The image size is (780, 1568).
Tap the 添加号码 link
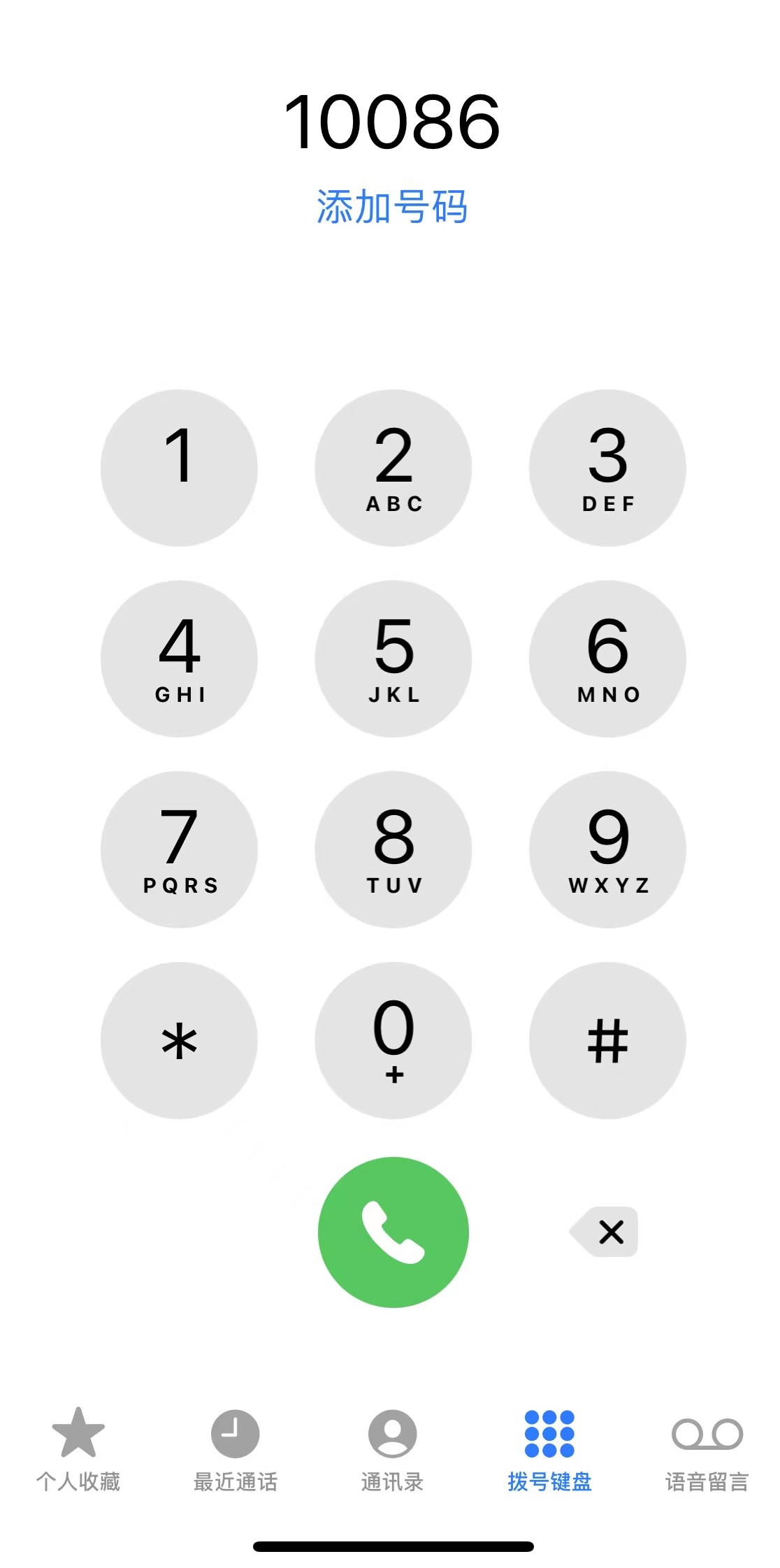pos(391,207)
